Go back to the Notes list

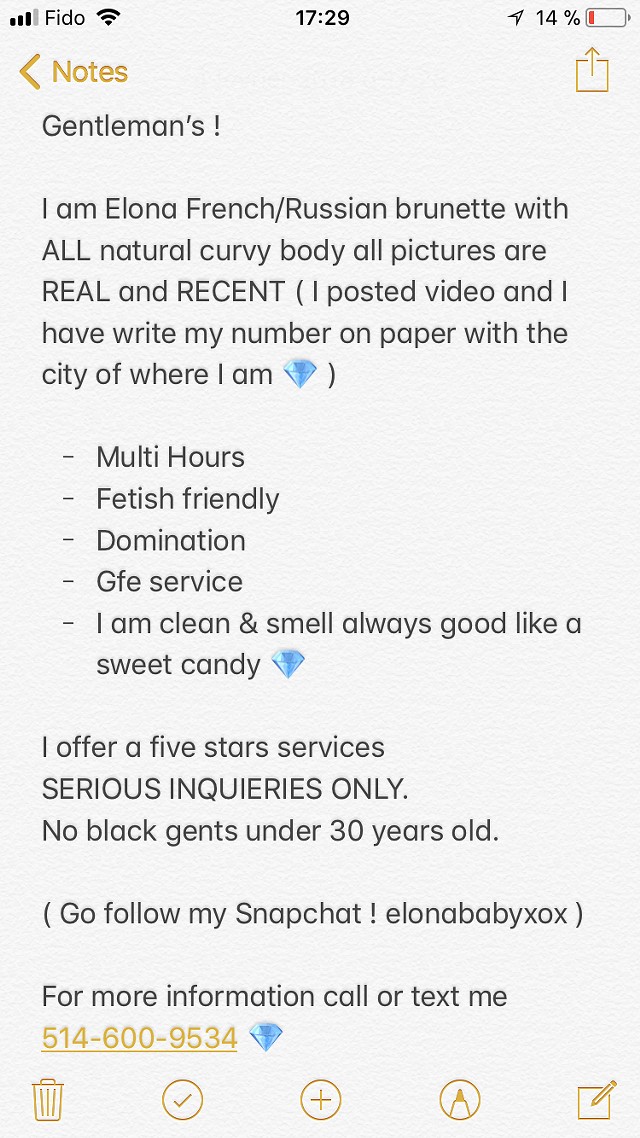73,72
